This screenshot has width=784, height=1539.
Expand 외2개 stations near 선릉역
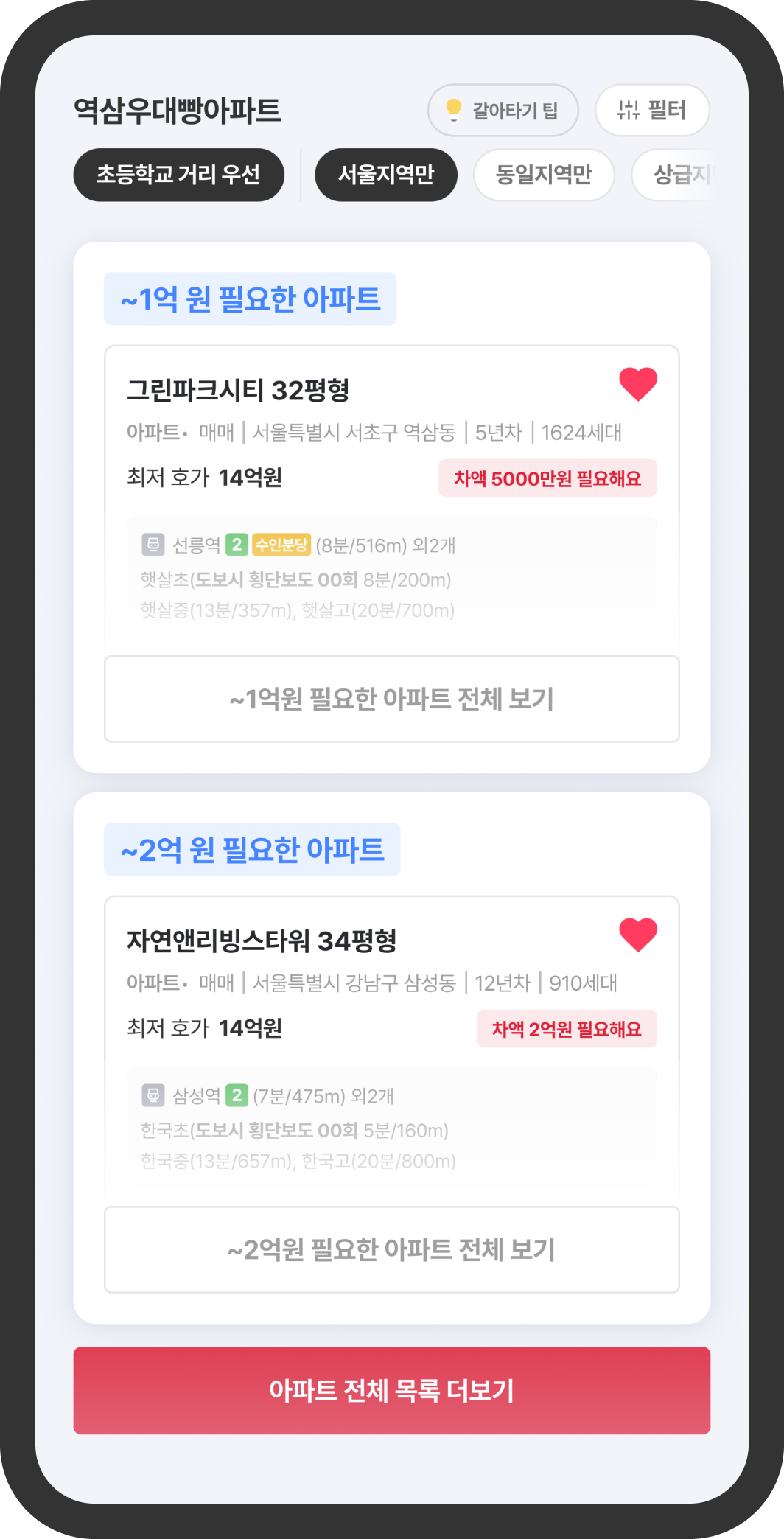point(430,547)
